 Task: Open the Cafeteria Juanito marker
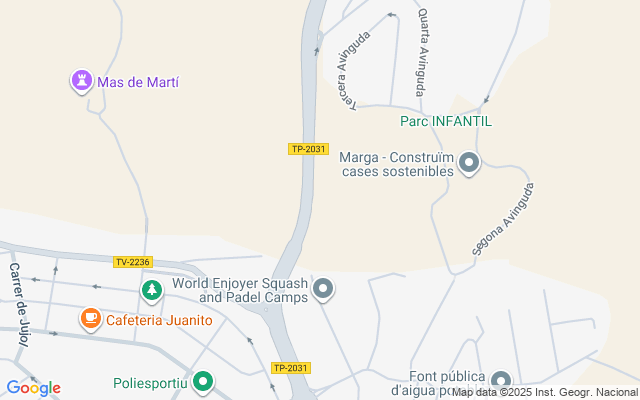coord(91,319)
